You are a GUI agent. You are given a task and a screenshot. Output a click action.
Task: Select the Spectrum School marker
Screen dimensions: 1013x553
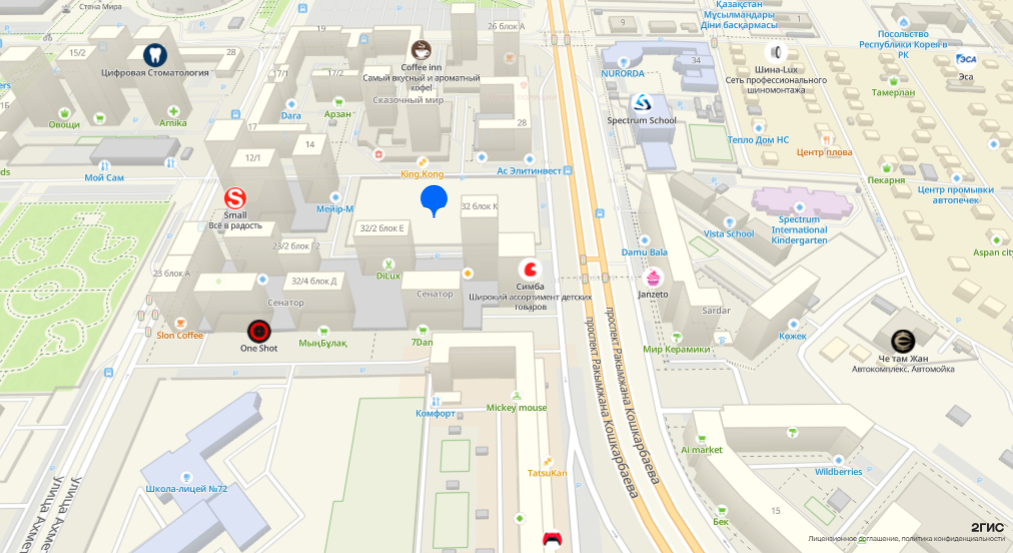pyautogui.click(x=641, y=103)
